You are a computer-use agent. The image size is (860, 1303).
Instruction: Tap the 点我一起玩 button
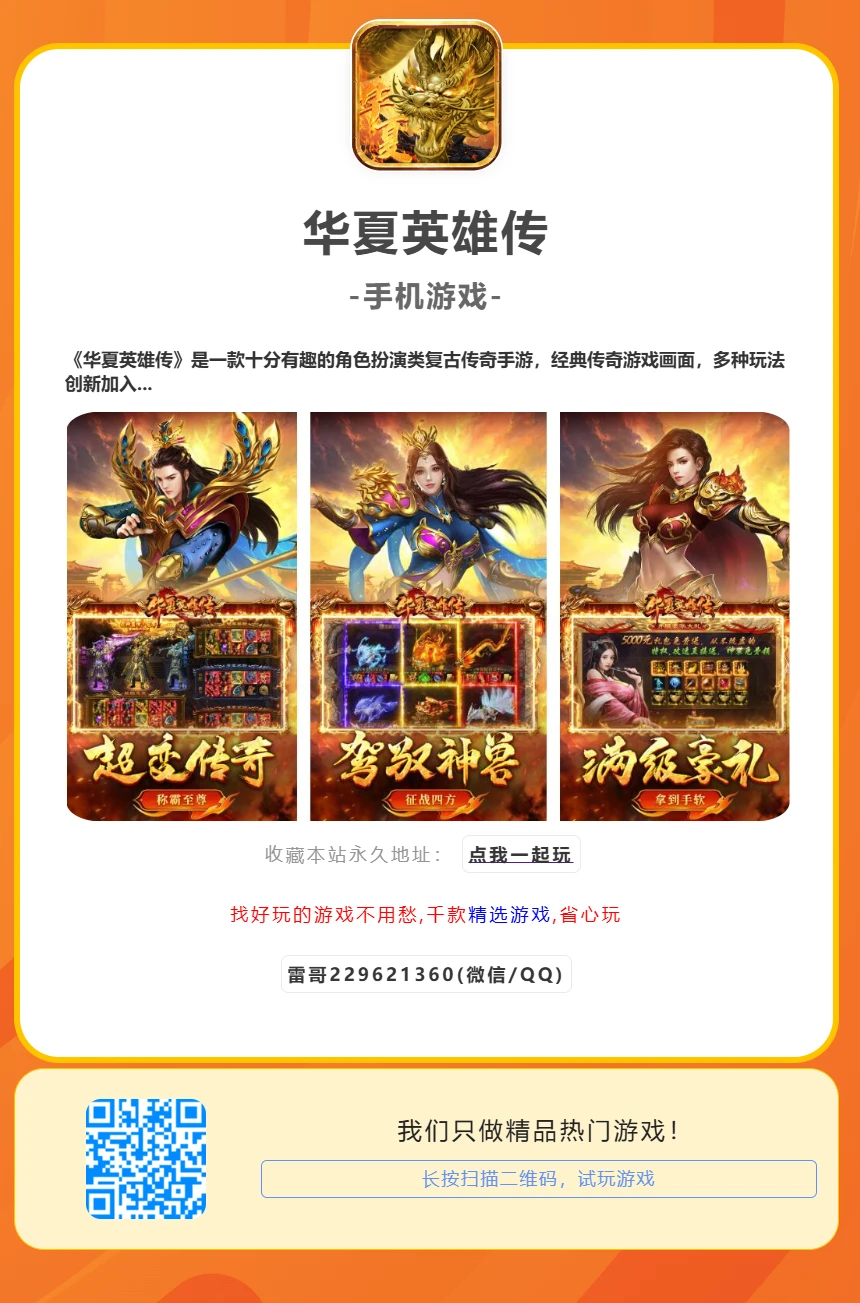[x=520, y=855]
